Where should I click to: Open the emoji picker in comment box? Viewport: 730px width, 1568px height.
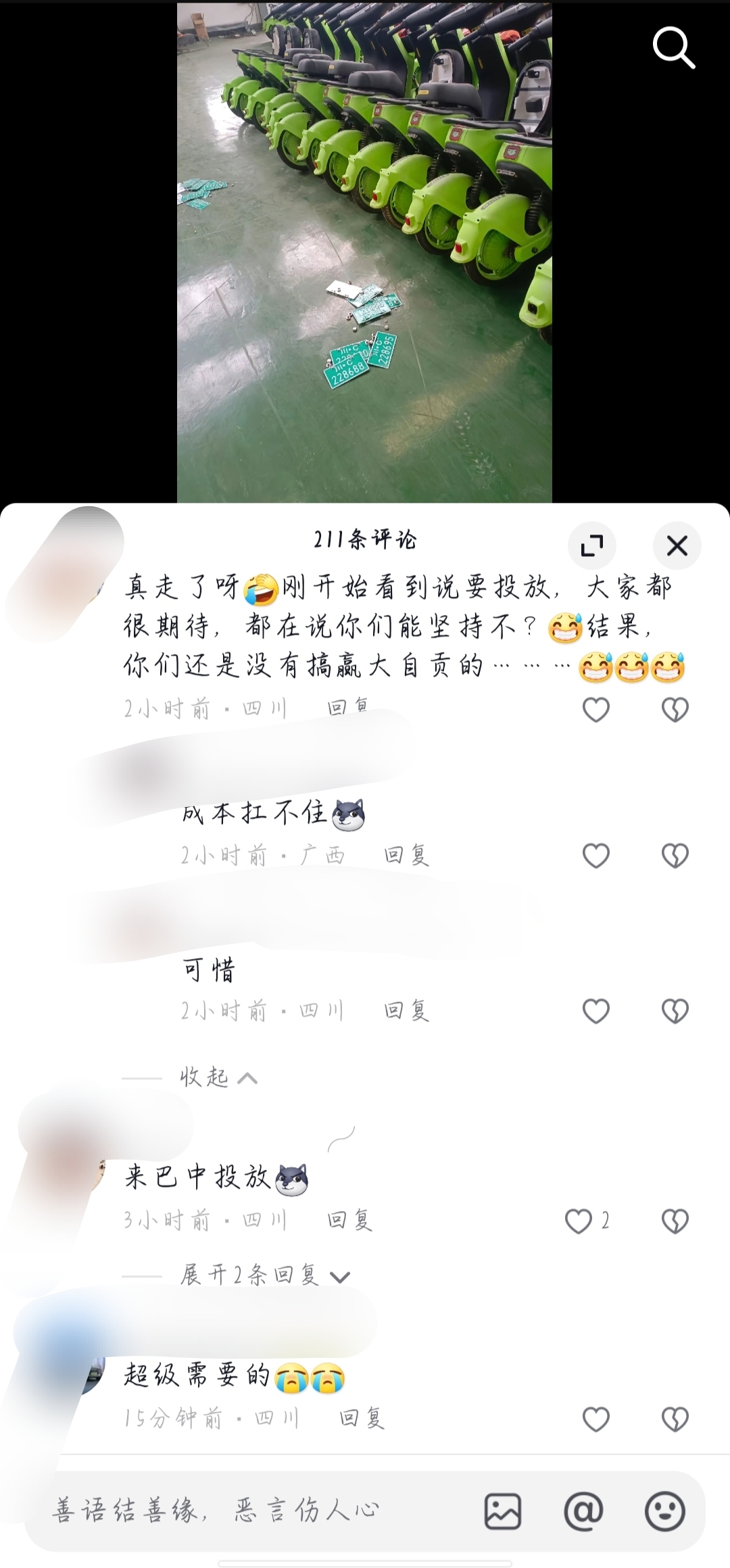click(664, 1511)
